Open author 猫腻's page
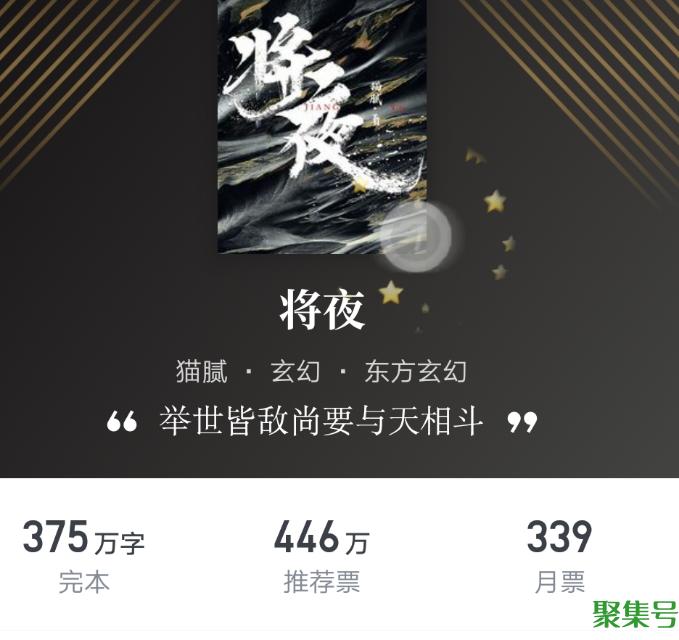The width and height of the screenshot is (679, 640). pos(201,372)
